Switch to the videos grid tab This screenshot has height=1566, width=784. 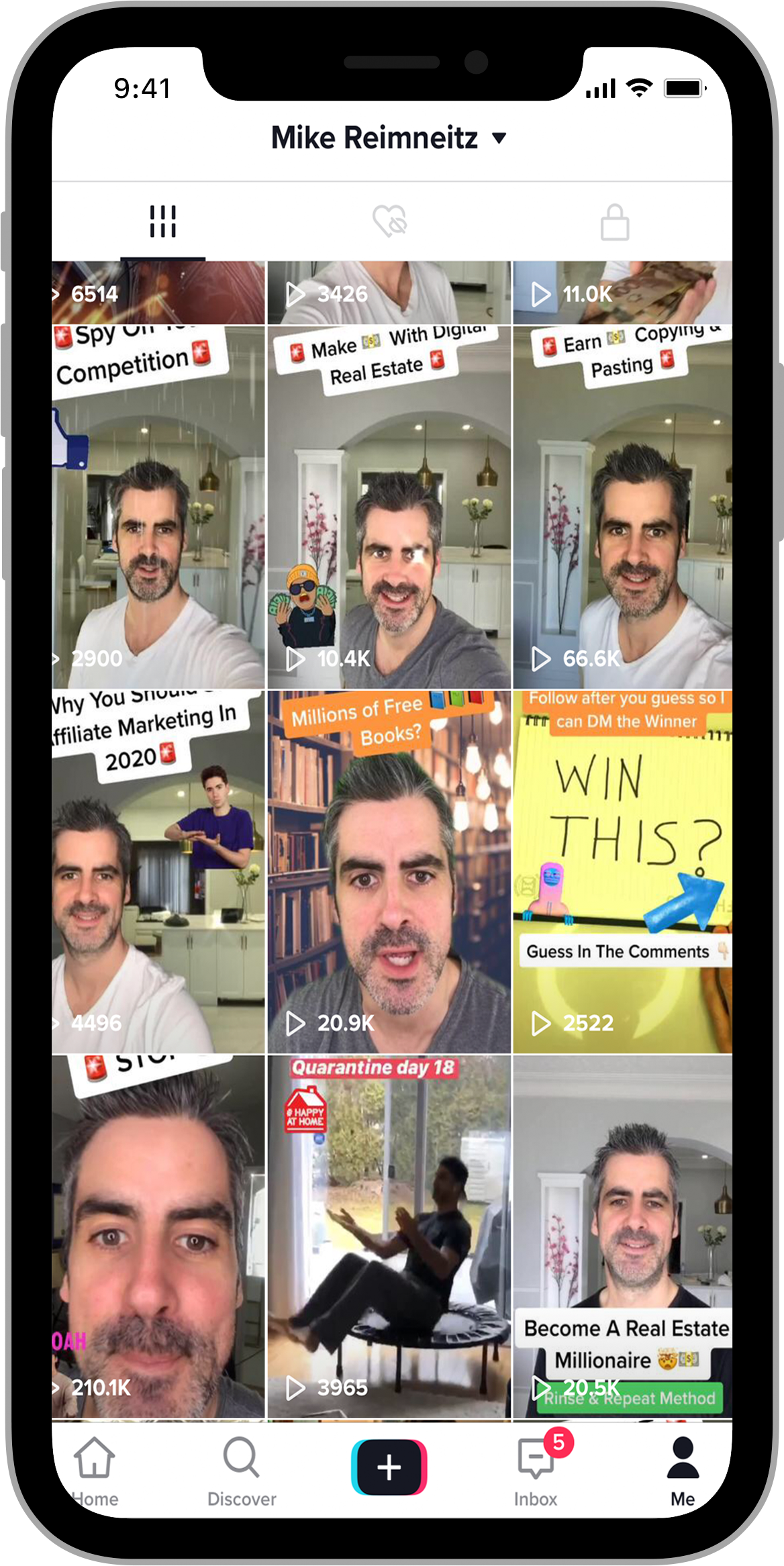(162, 222)
